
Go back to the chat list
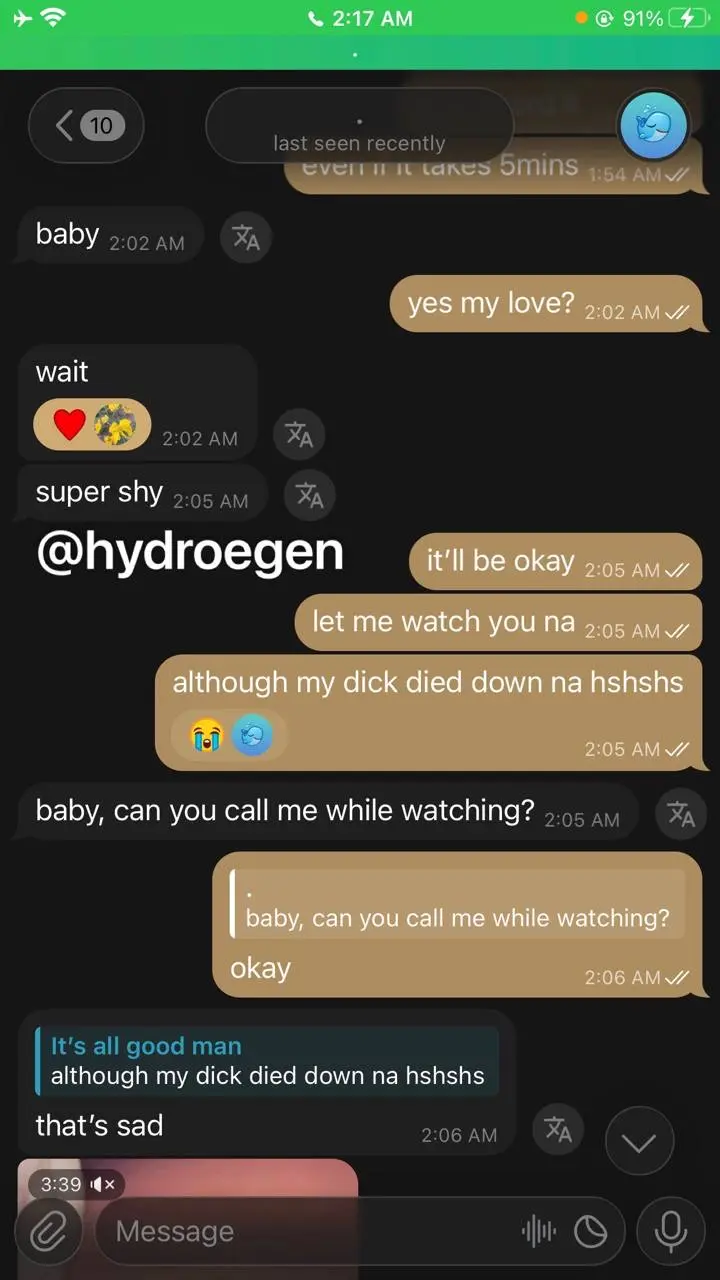(86, 125)
